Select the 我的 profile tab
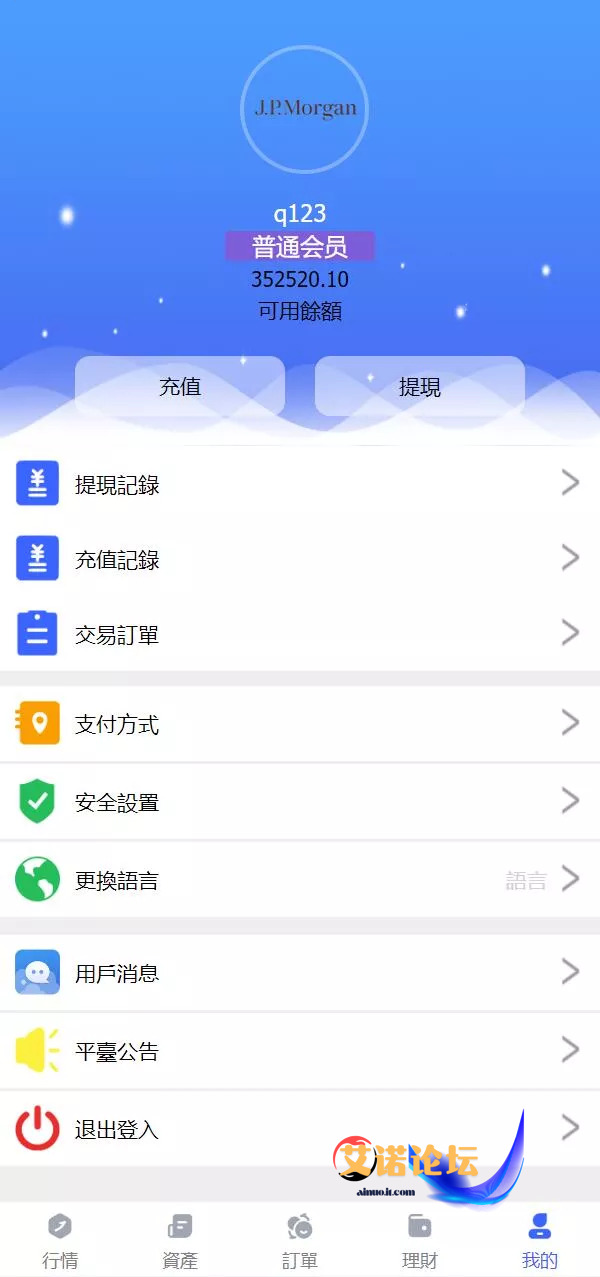This screenshot has width=600, height=1277. point(540,1241)
